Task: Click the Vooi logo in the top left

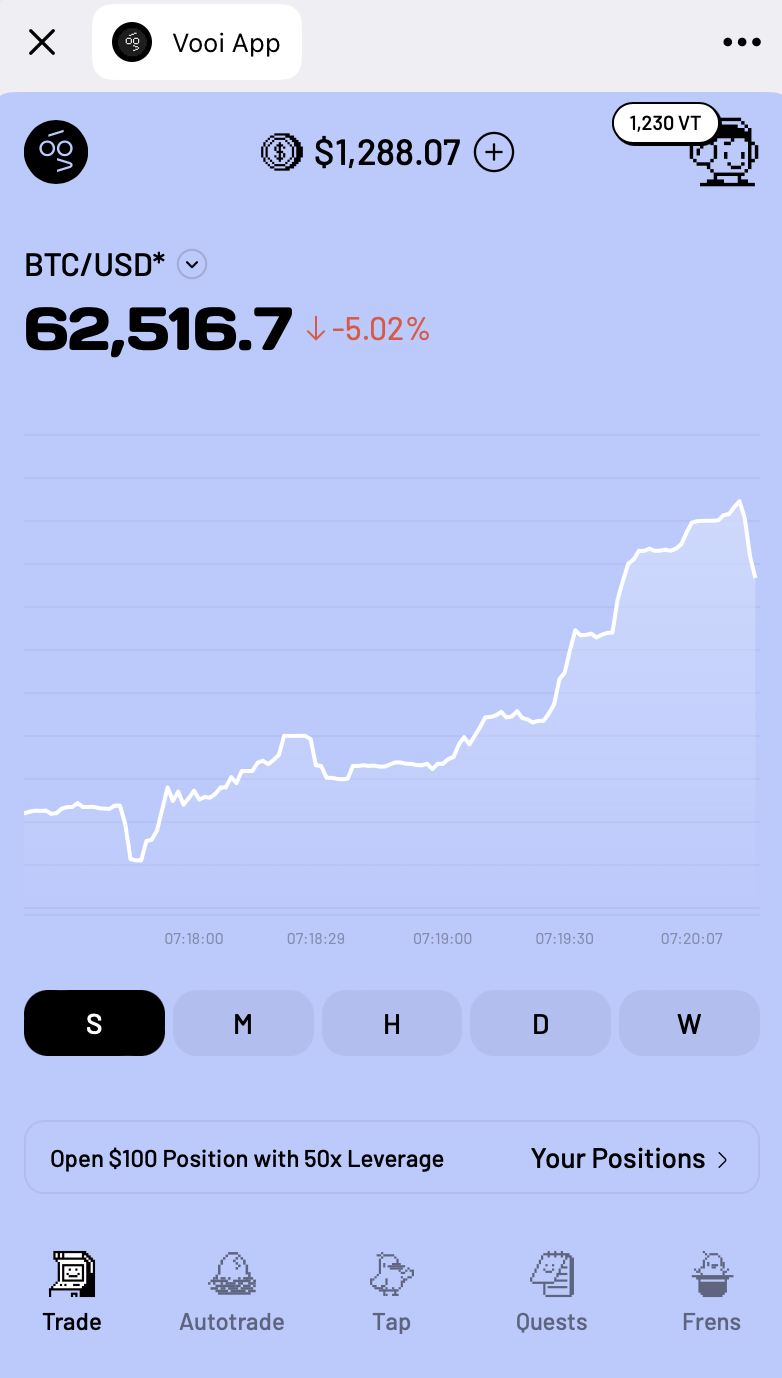Action: coord(55,152)
